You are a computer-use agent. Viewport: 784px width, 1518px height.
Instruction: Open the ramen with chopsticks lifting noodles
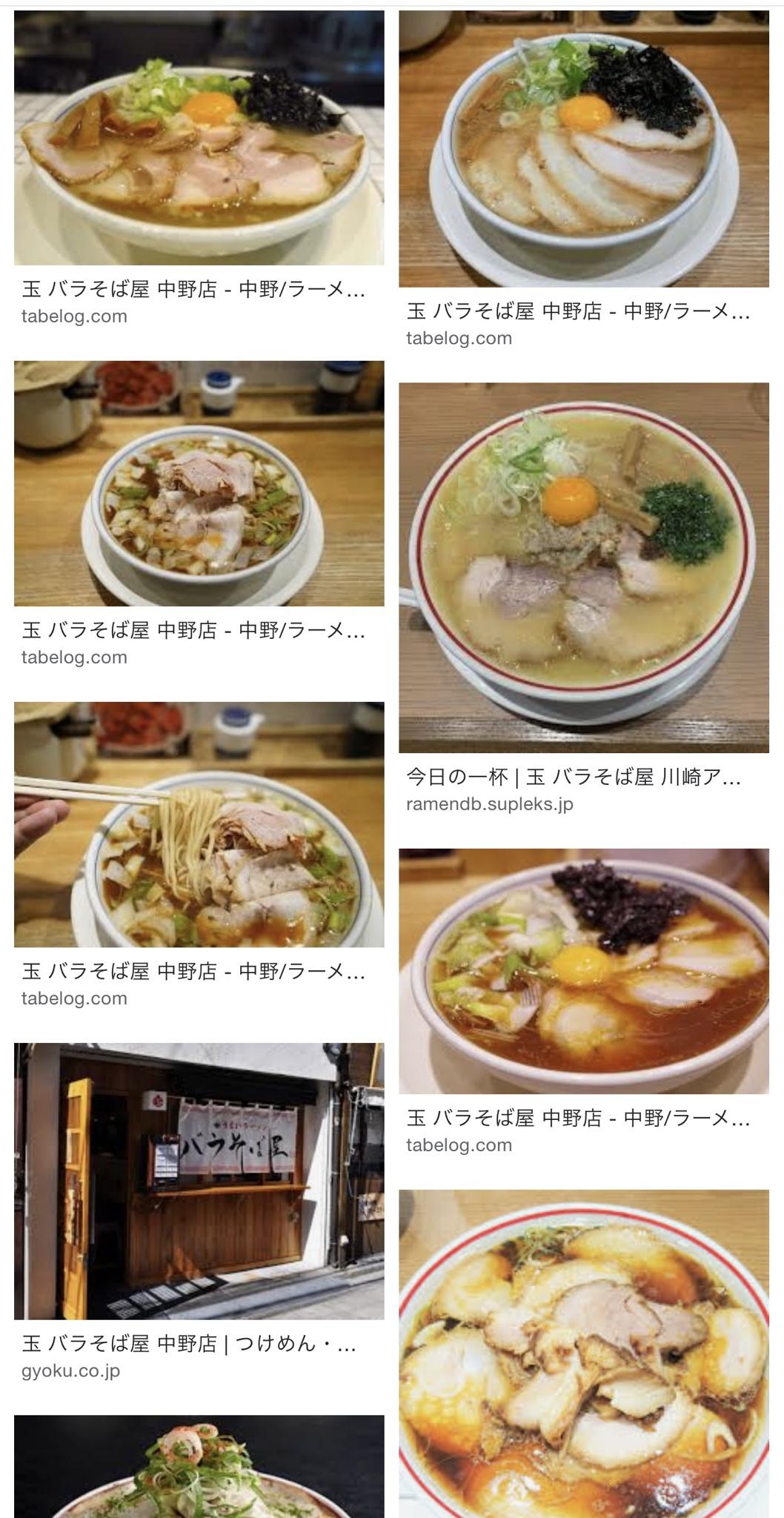click(199, 824)
